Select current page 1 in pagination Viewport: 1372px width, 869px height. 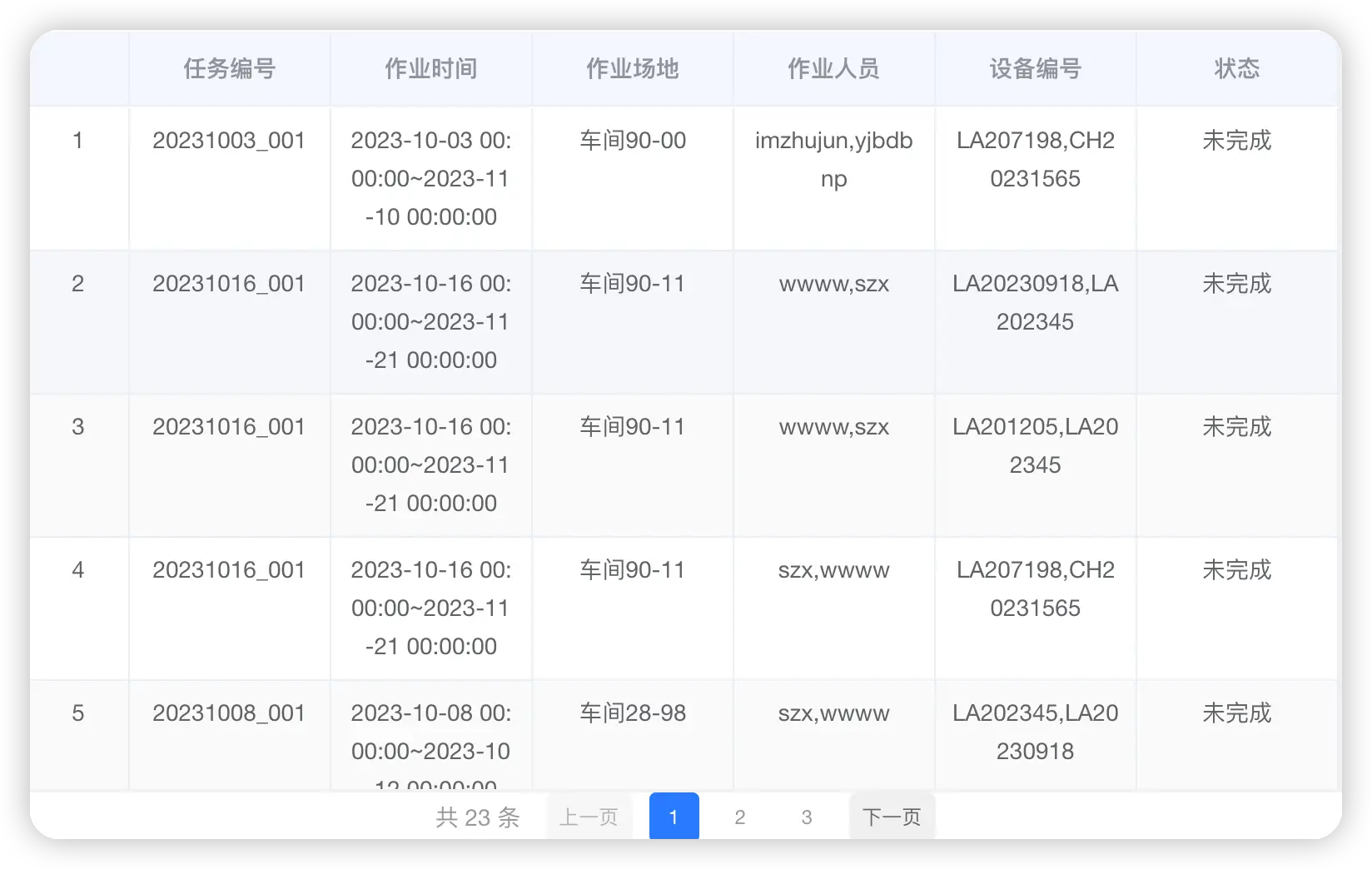[674, 817]
